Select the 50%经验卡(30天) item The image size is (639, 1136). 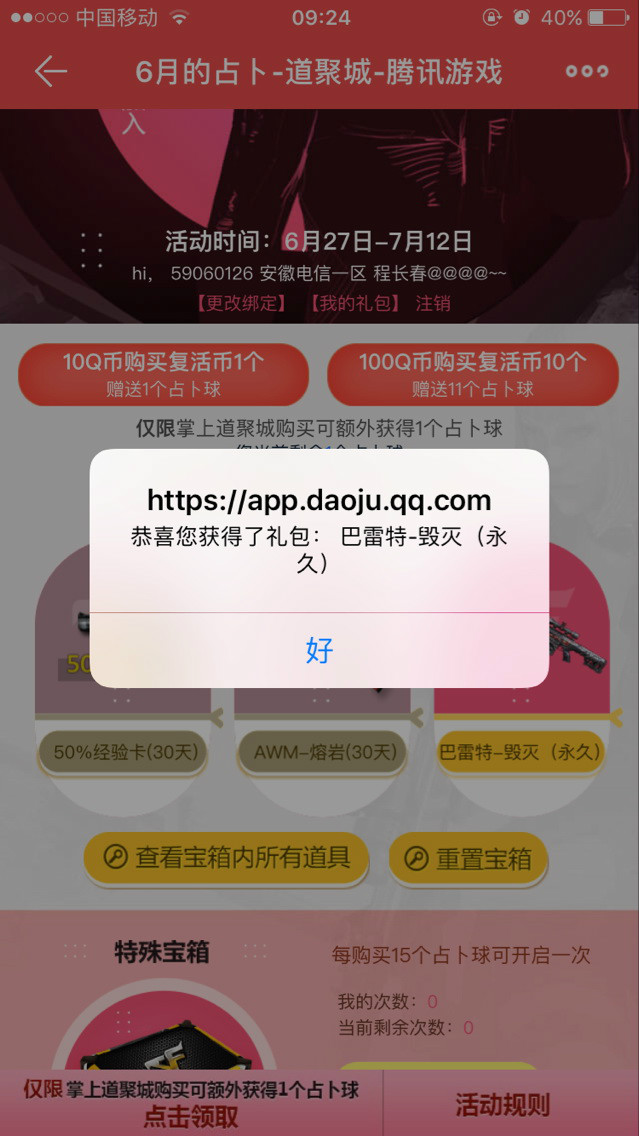[122, 752]
